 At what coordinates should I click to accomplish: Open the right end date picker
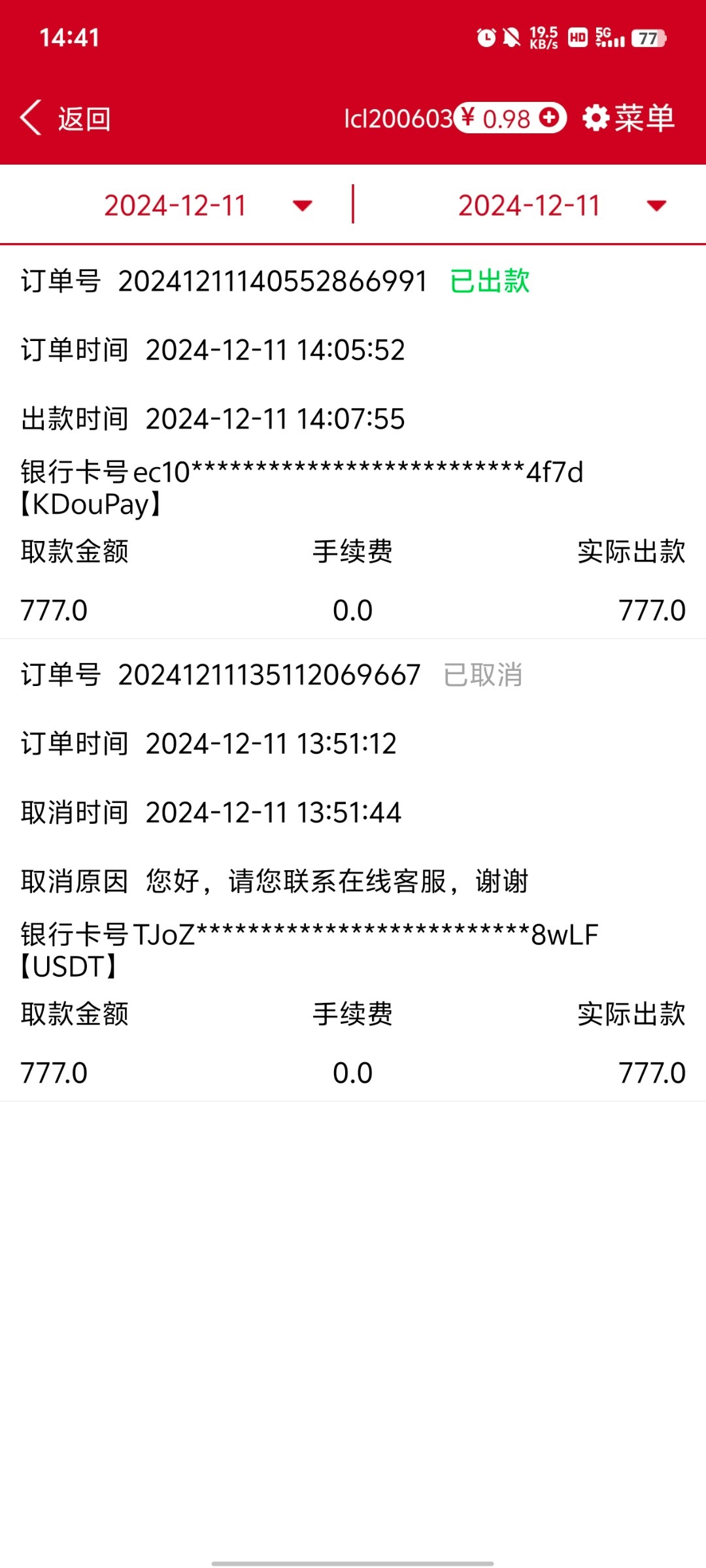pos(529,204)
